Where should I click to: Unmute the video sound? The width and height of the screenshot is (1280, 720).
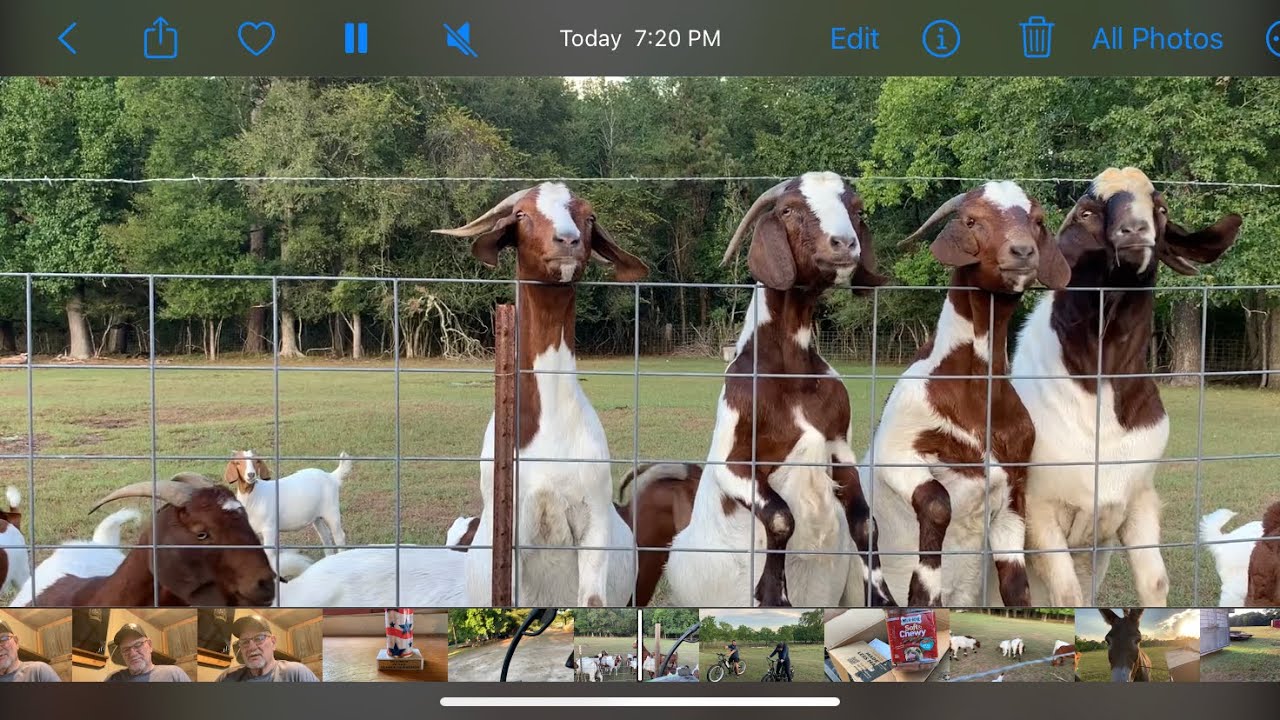pyautogui.click(x=460, y=39)
